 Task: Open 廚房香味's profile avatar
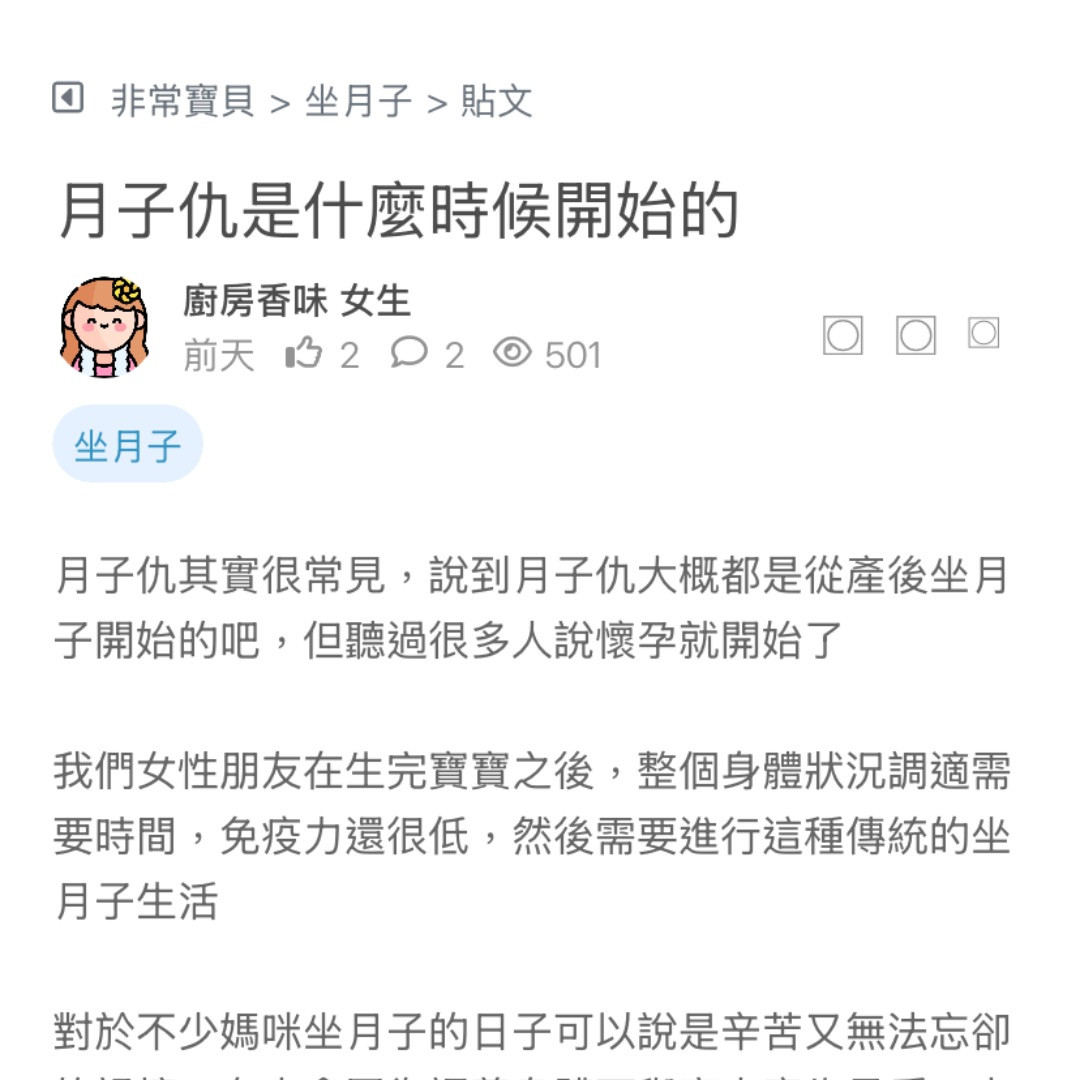point(104,327)
